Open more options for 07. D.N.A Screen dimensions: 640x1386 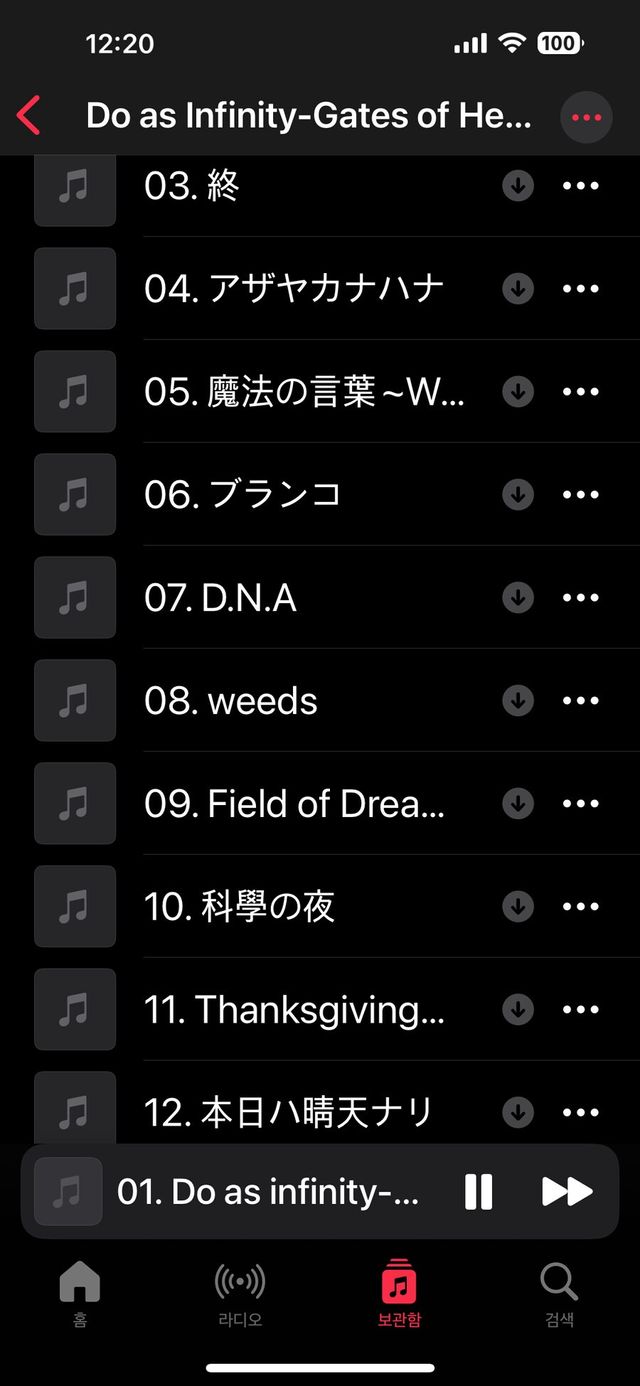[x=580, y=598]
